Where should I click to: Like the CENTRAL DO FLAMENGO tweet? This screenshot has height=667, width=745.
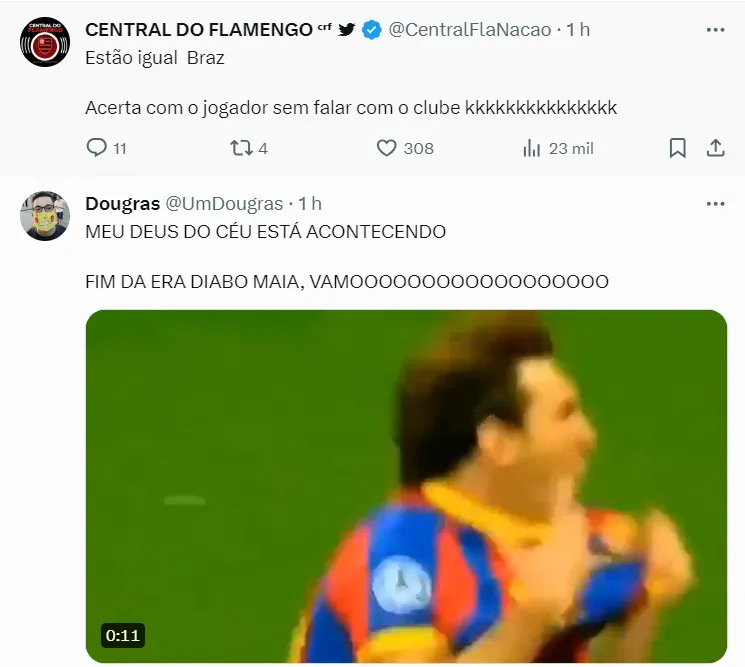[x=387, y=148]
